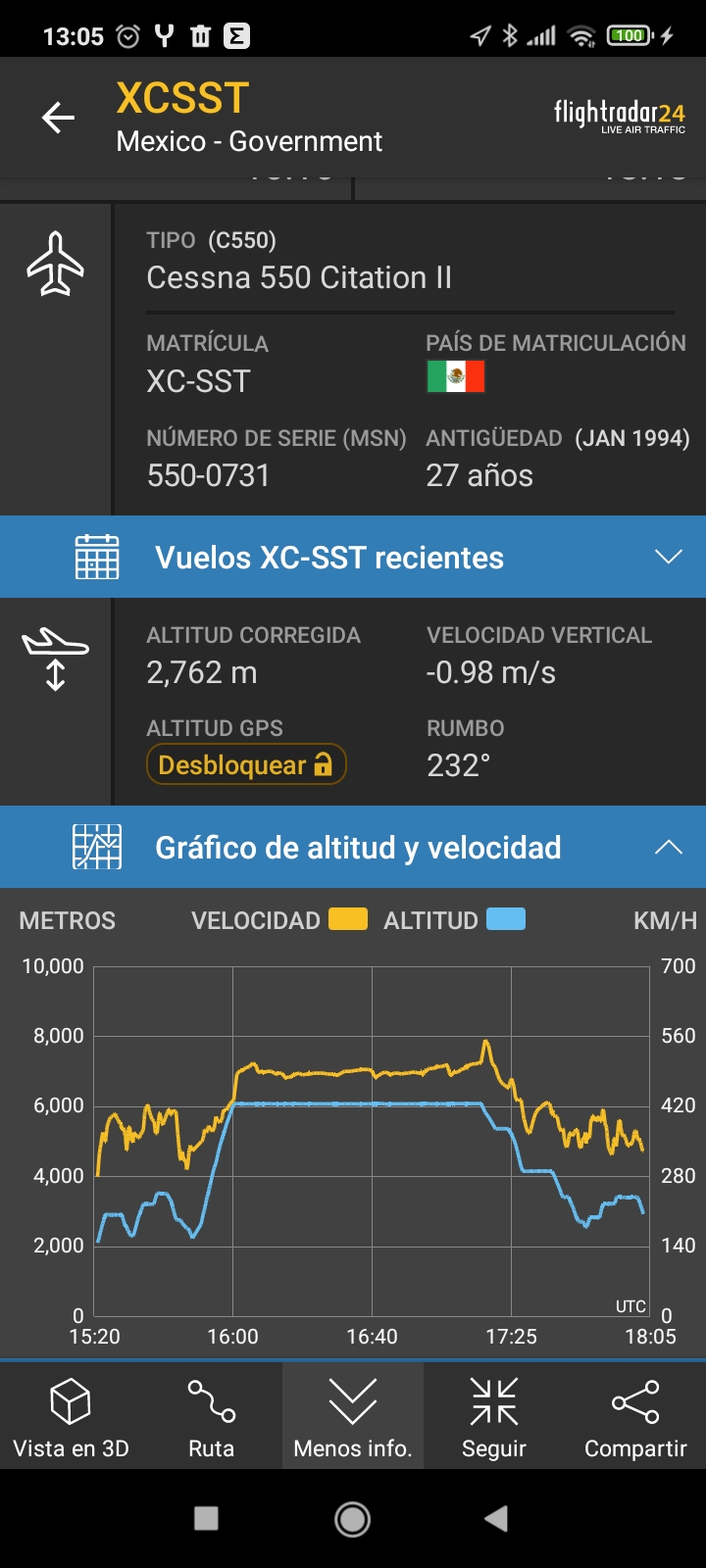706x1568 pixels.
Task: Tap Desbloquear to unlock GPS altitude
Action: coord(246,764)
